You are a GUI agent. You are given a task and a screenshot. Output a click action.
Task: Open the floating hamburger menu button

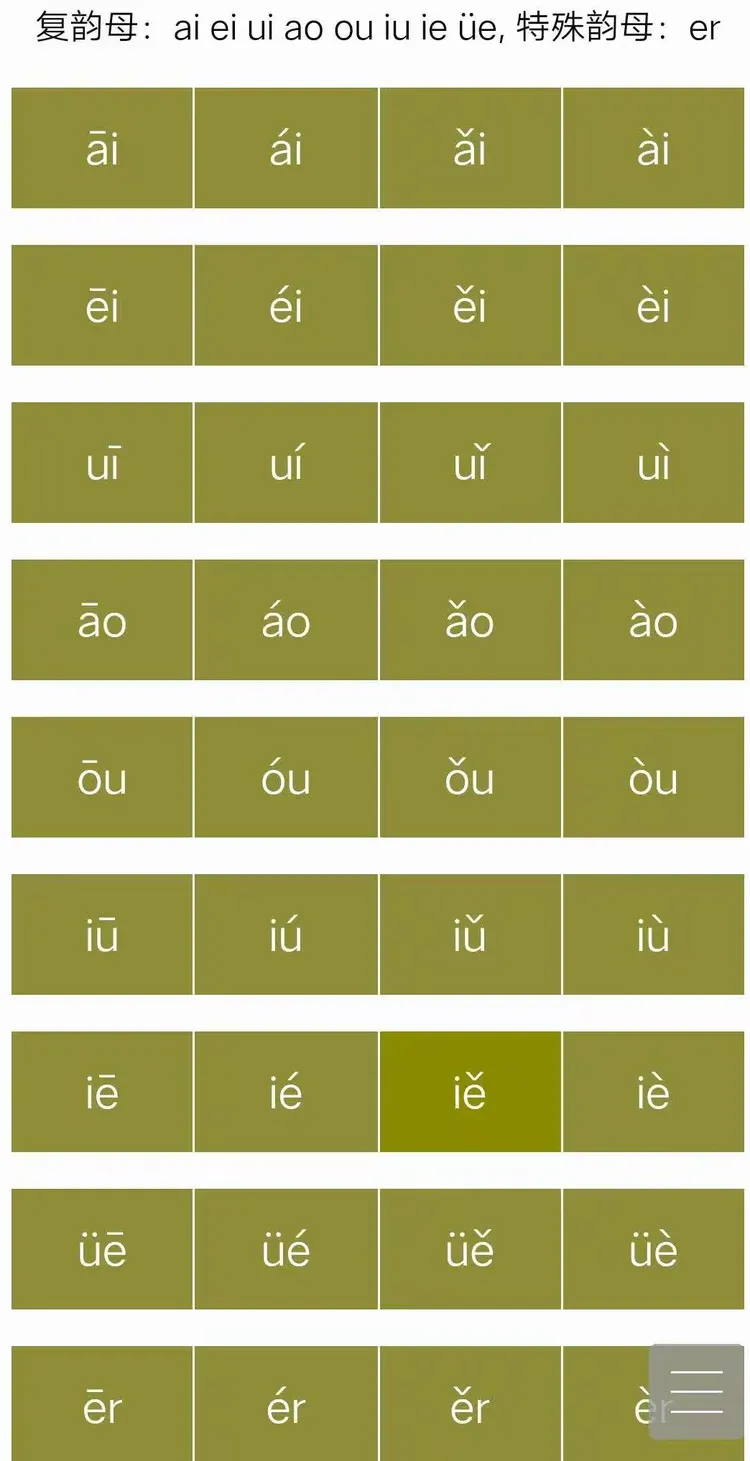click(696, 1391)
